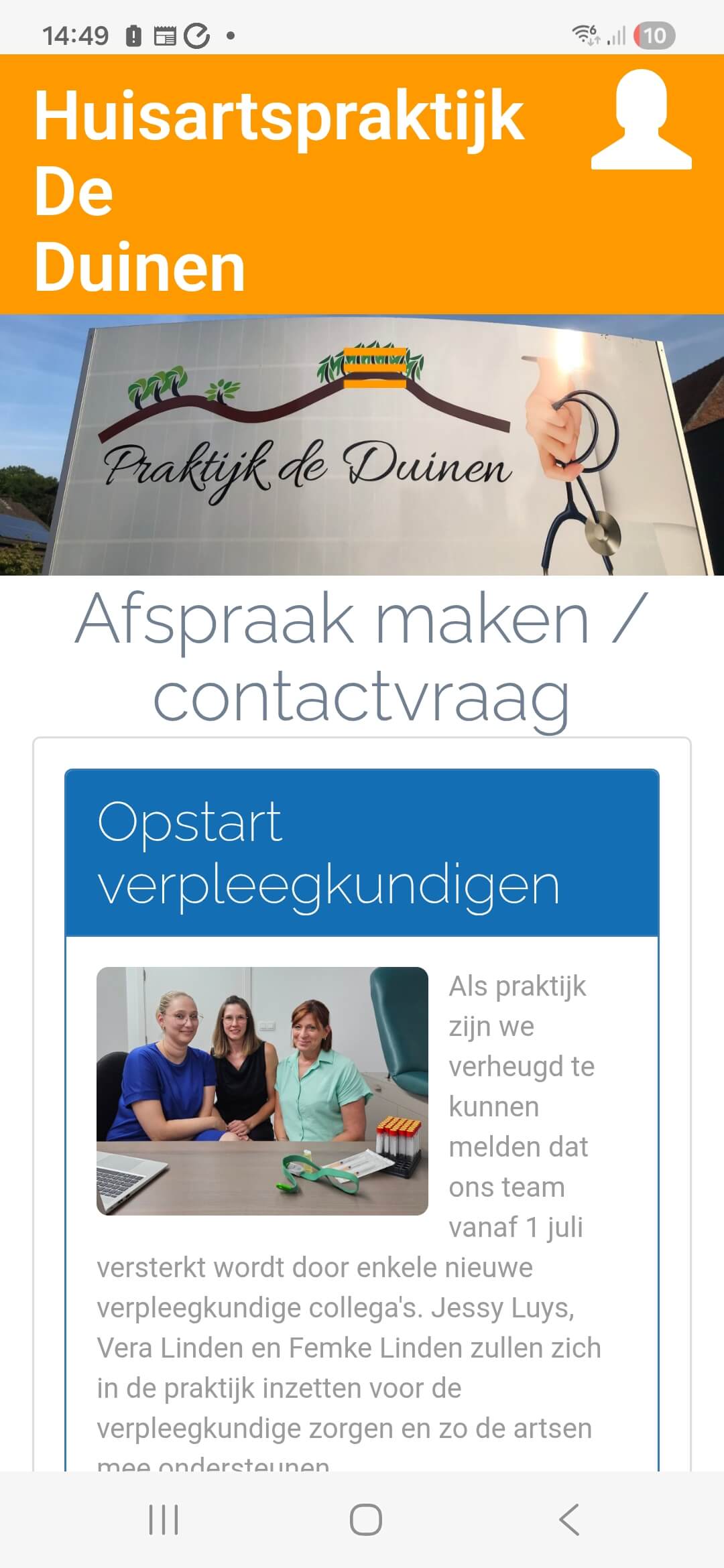Go back with the system back button

click(x=569, y=1518)
